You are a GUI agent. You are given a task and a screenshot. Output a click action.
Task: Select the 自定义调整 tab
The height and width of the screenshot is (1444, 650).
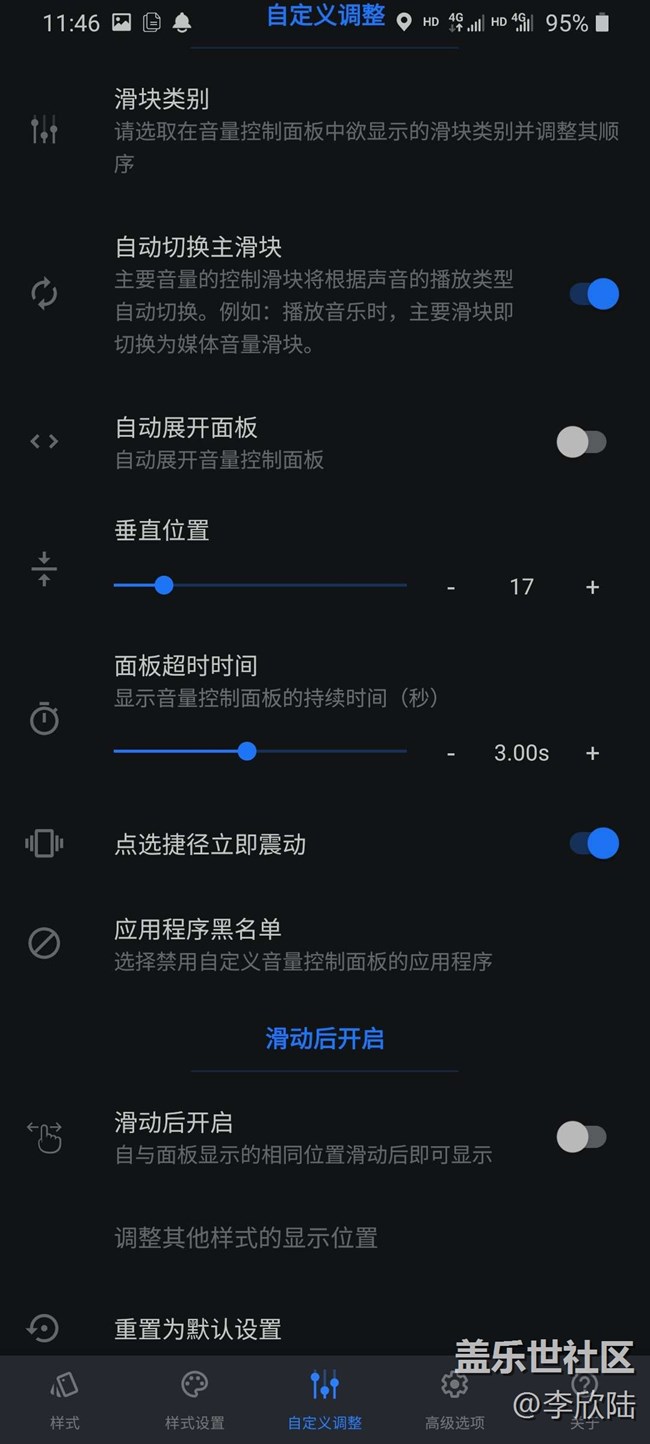point(325,1400)
